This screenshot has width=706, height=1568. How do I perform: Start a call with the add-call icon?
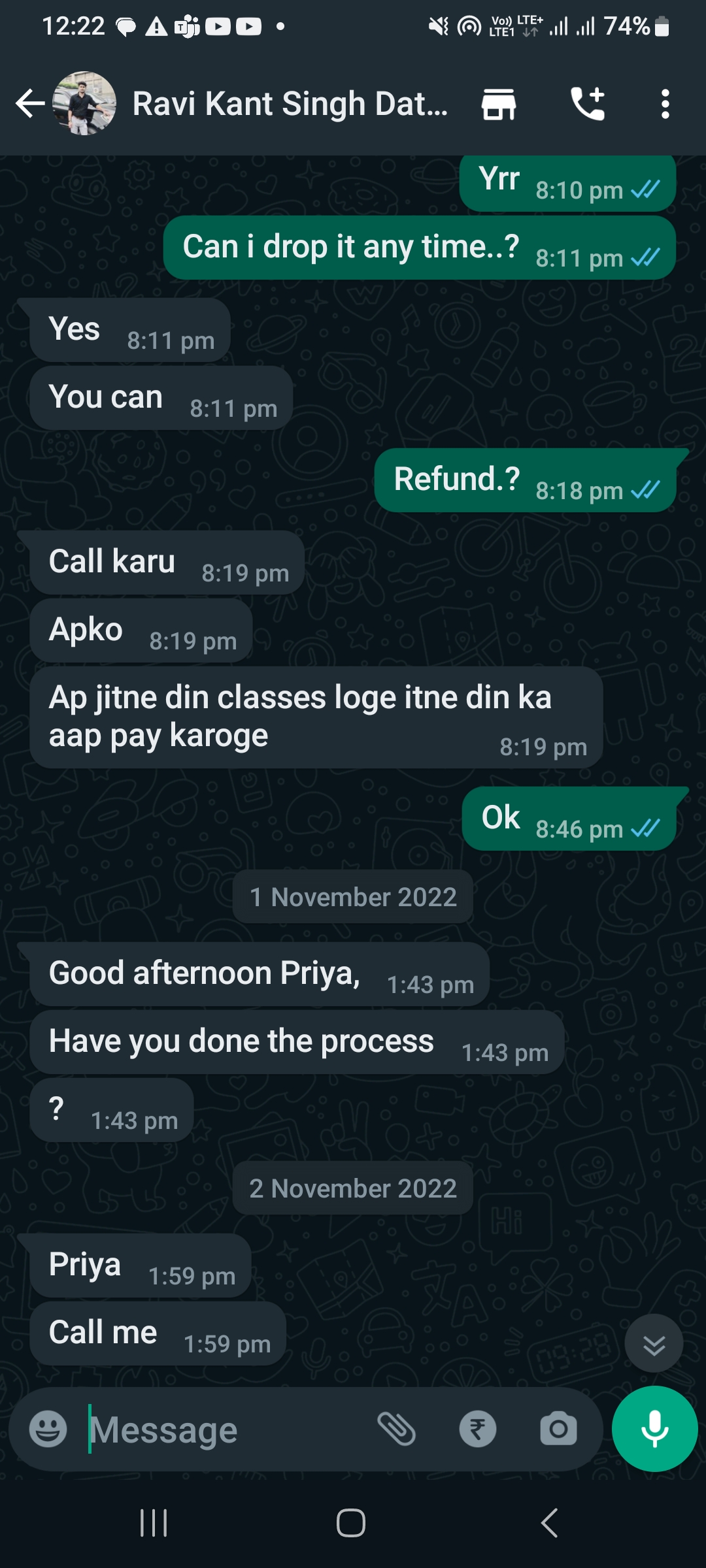point(588,104)
